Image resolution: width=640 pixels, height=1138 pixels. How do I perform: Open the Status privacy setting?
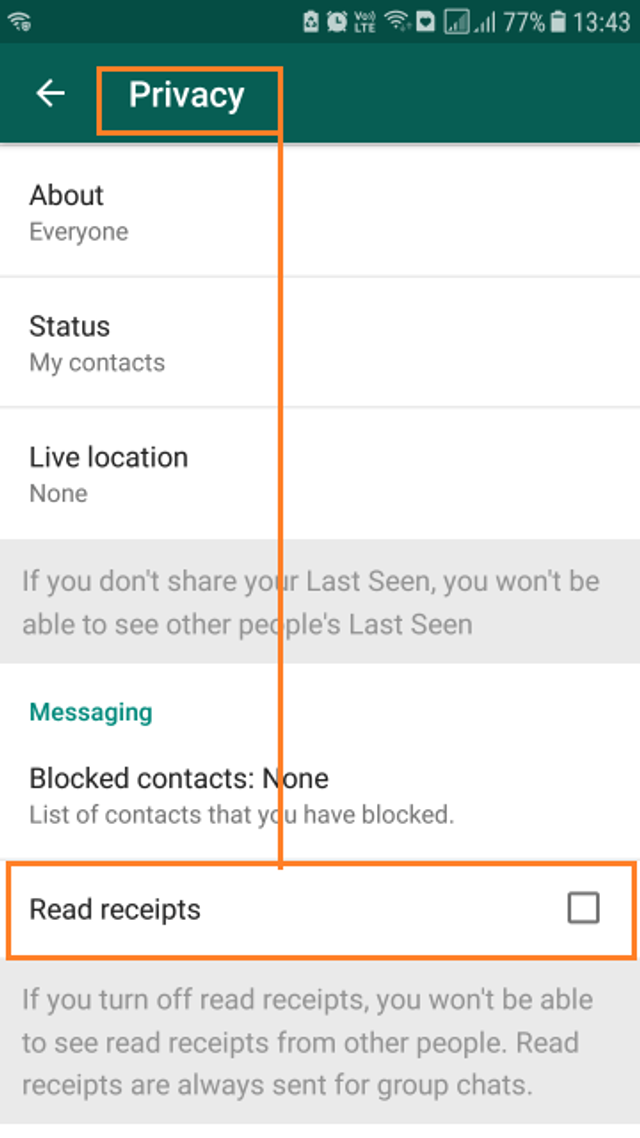(320, 342)
